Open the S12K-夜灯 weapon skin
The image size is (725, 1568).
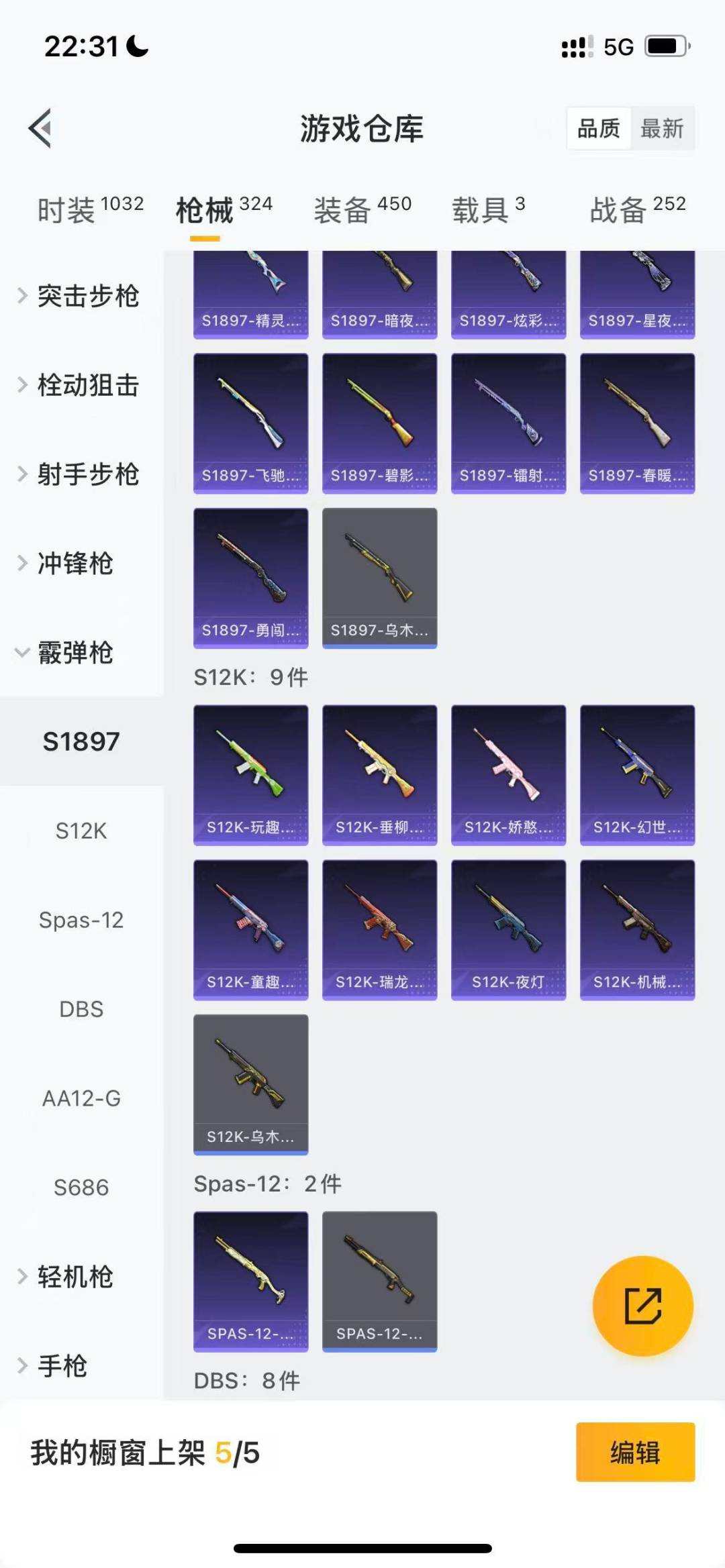[x=508, y=929]
